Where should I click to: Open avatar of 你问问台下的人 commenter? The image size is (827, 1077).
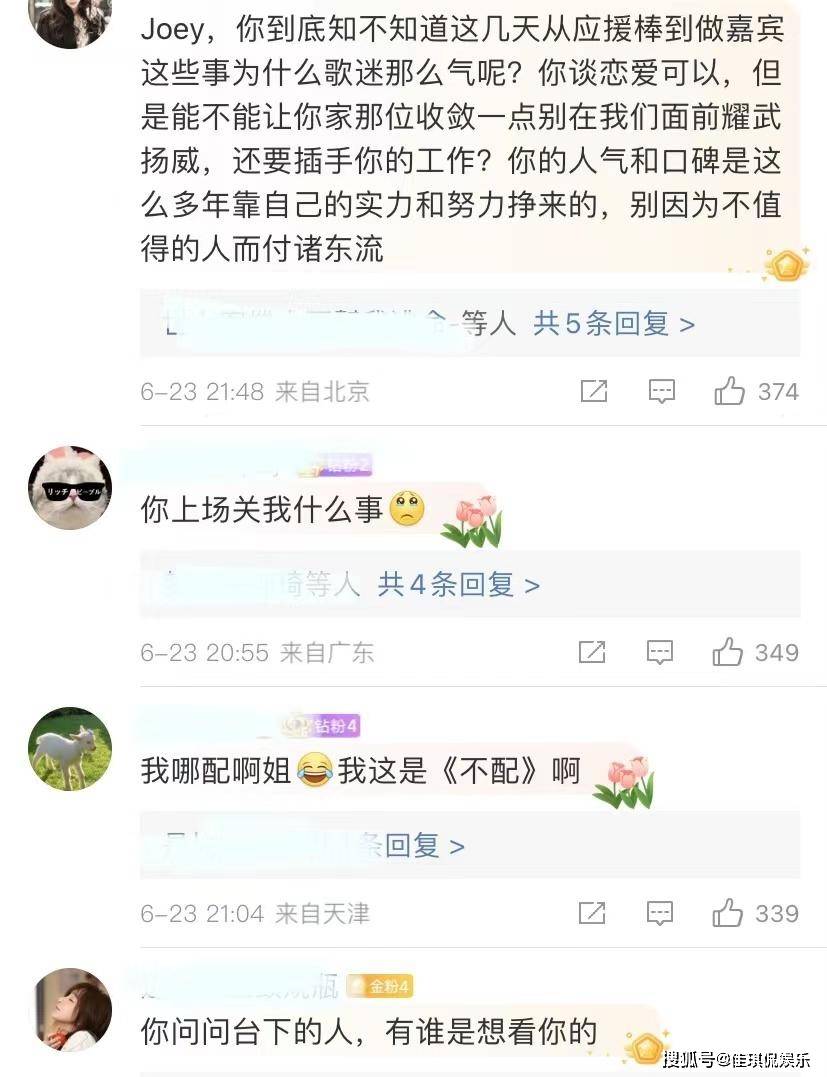70,1009
